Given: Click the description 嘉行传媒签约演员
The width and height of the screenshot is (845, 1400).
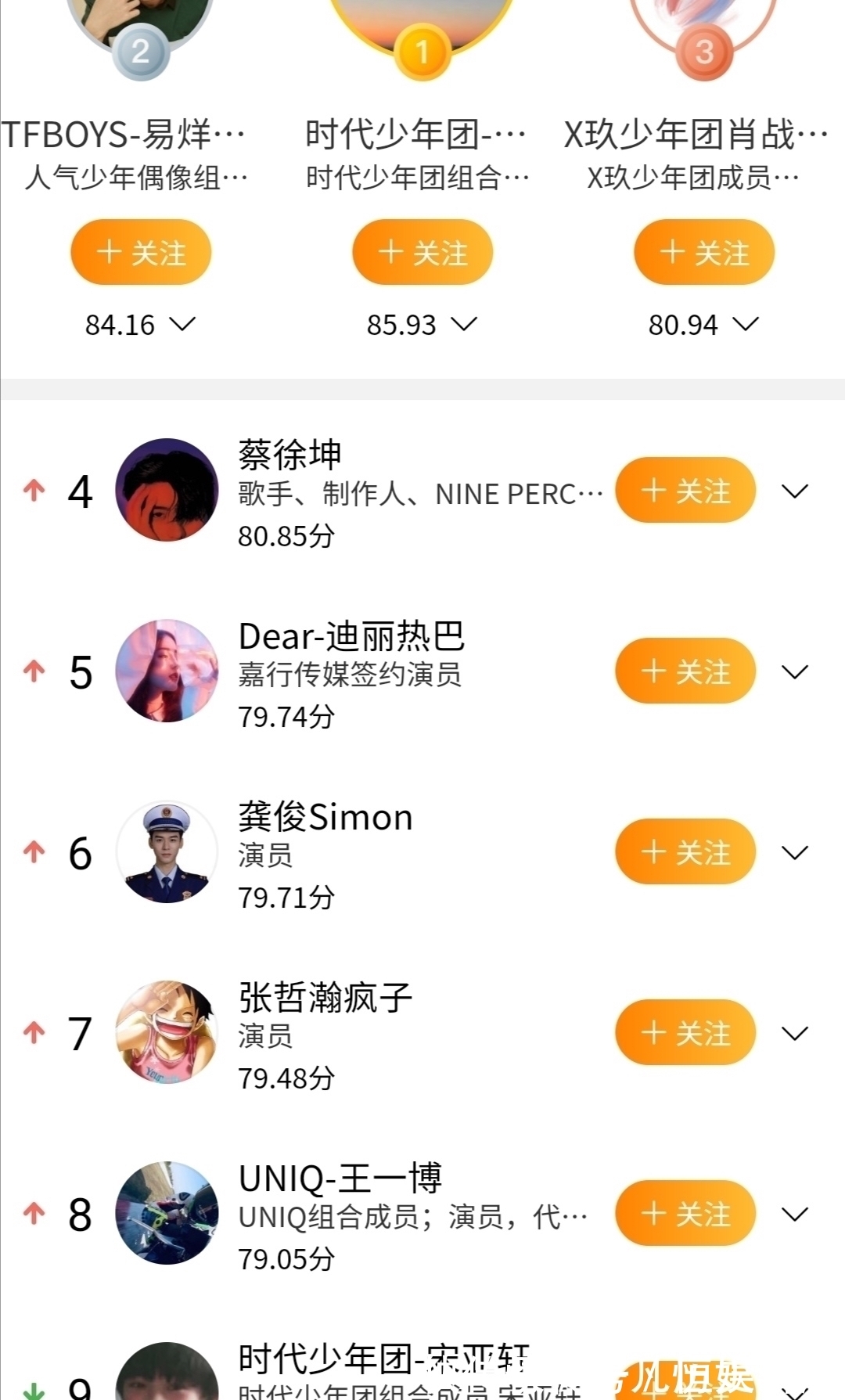Looking at the screenshot, I should (x=350, y=677).
